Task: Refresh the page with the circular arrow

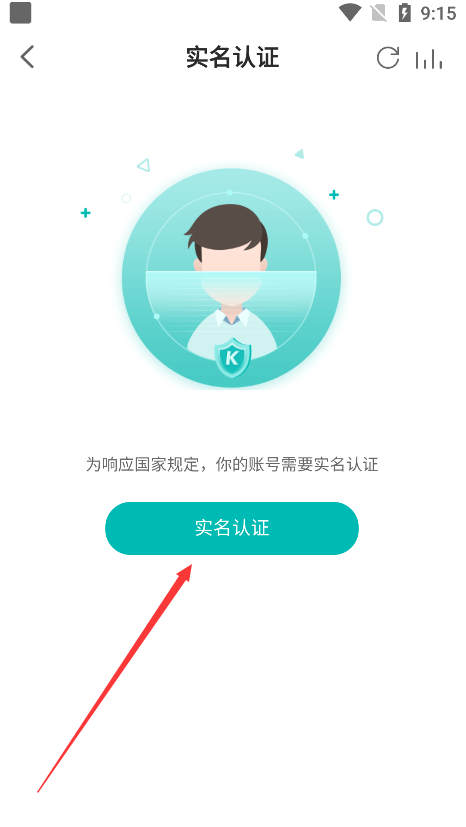Action: click(388, 57)
